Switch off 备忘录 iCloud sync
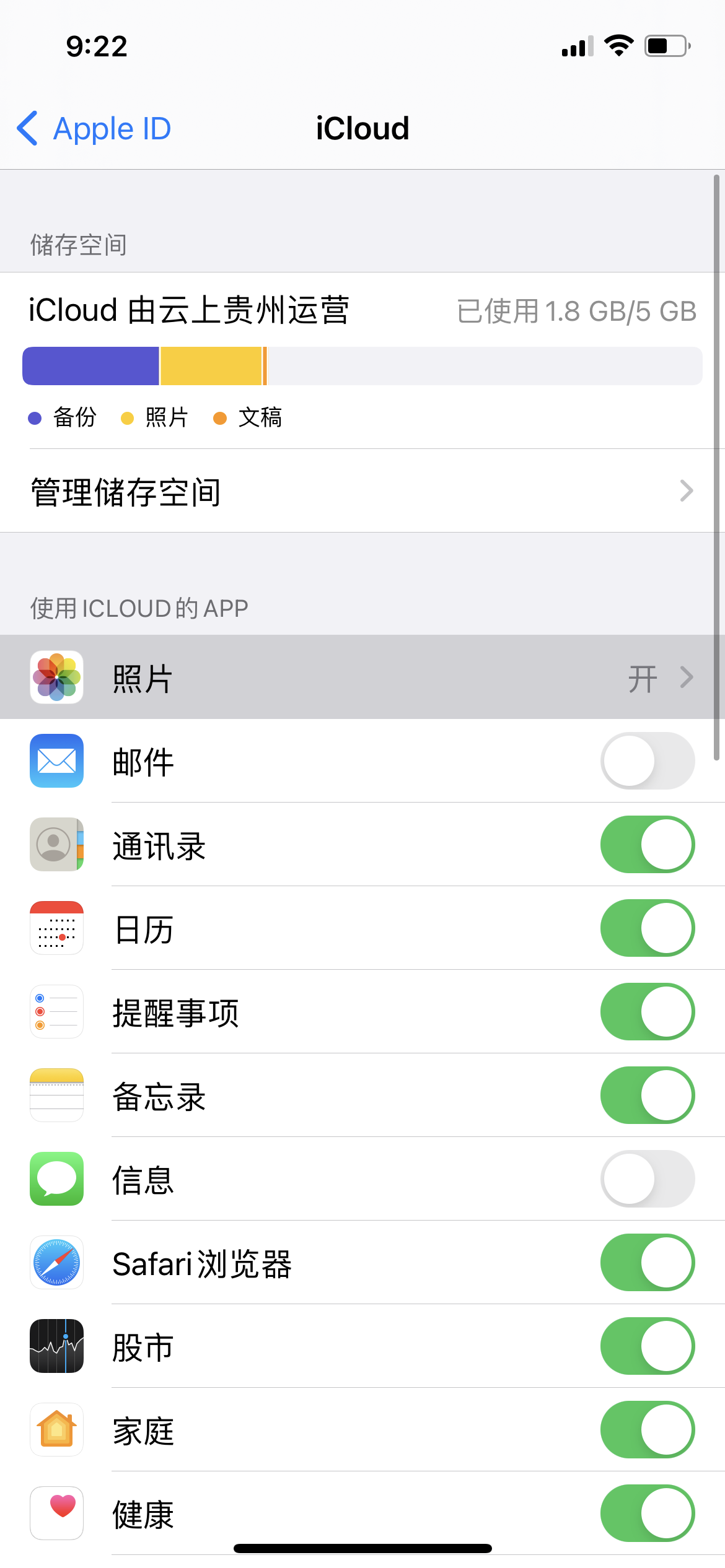Viewport: 725px width, 1568px height. [647, 1095]
